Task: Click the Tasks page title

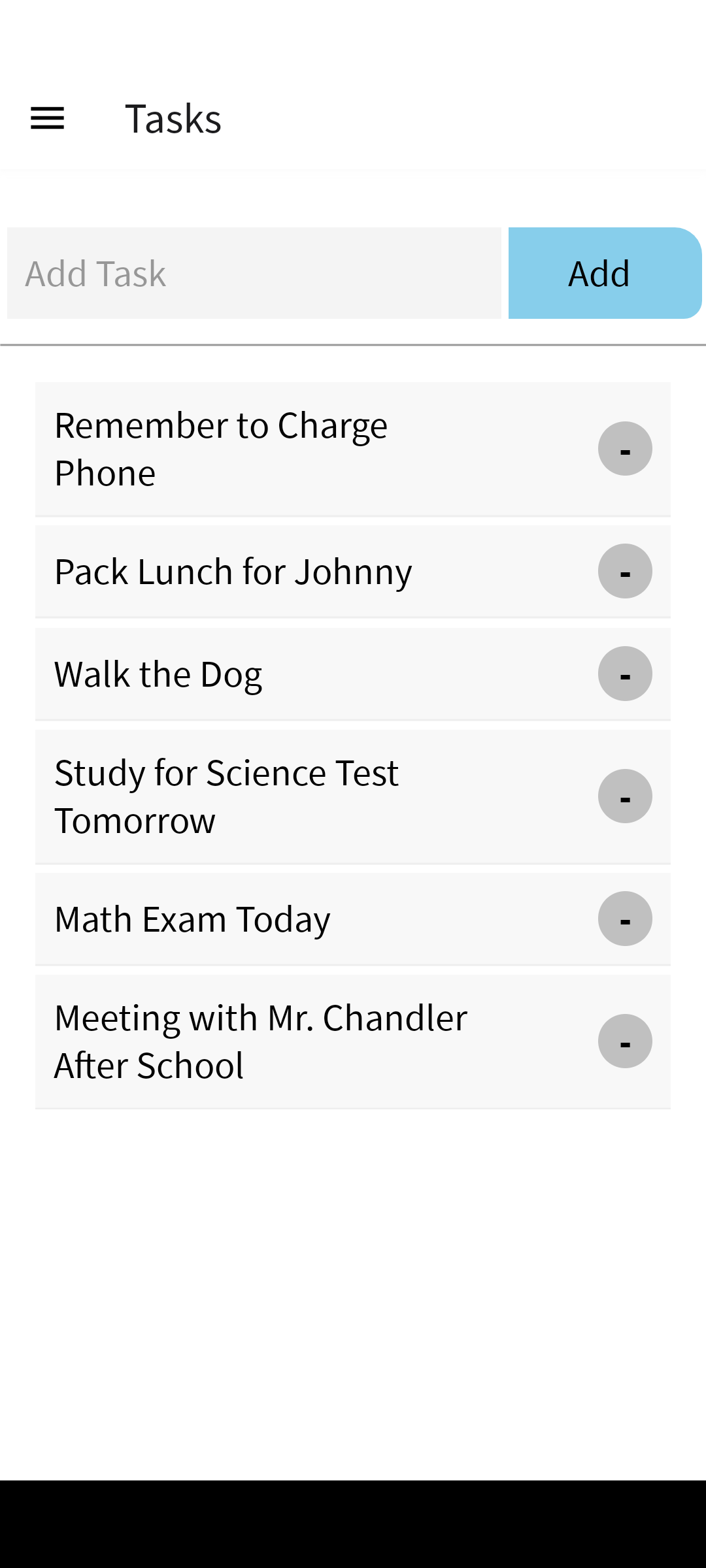Action: click(x=173, y=118)
